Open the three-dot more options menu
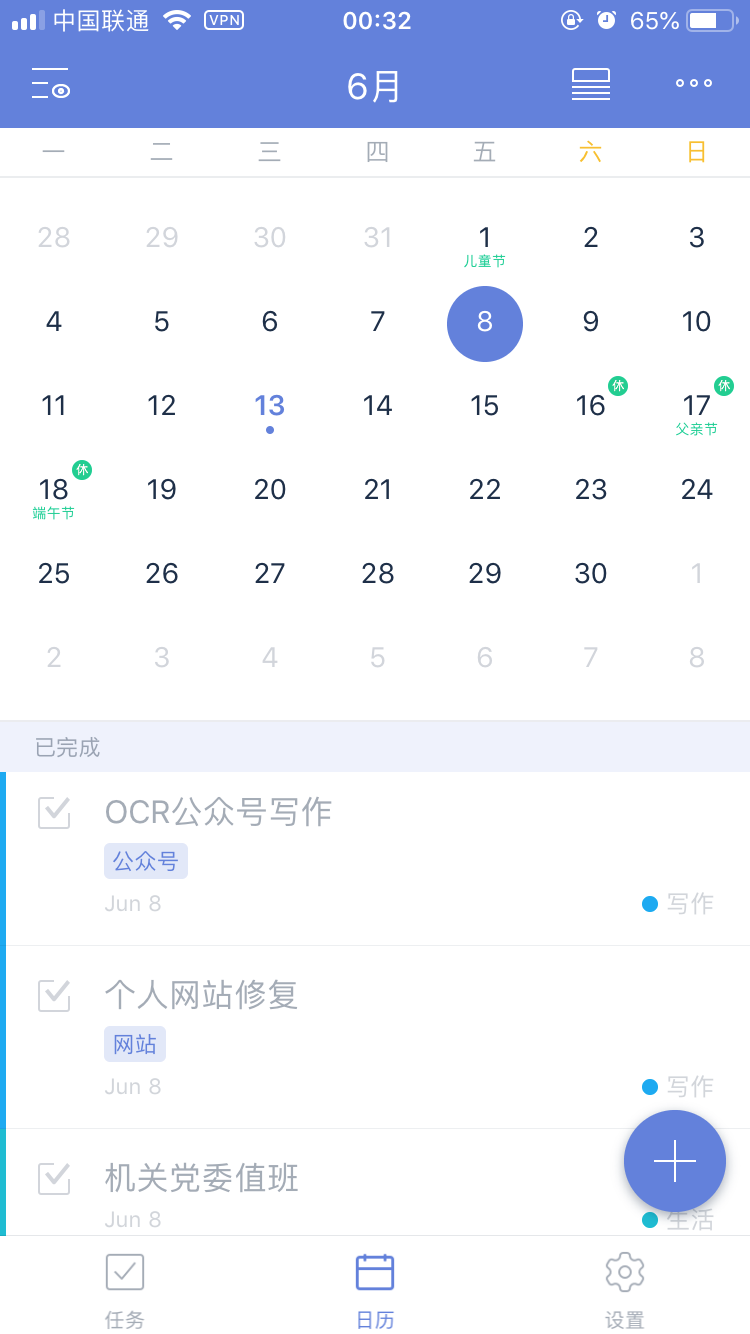Image resolution: width=750 pixels, height=1334 pixels. tap(693, 84)
